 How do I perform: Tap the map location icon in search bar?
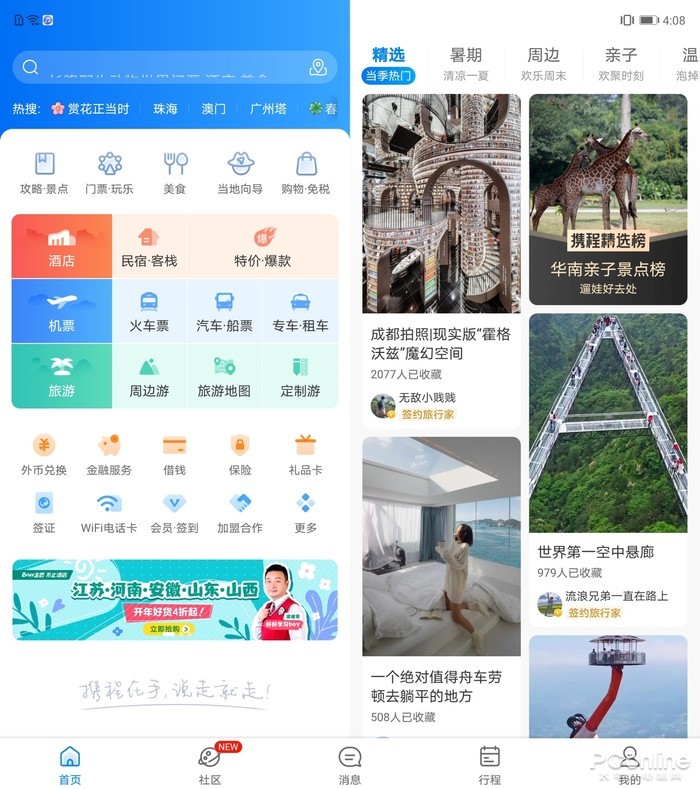[x=318, y=67]
